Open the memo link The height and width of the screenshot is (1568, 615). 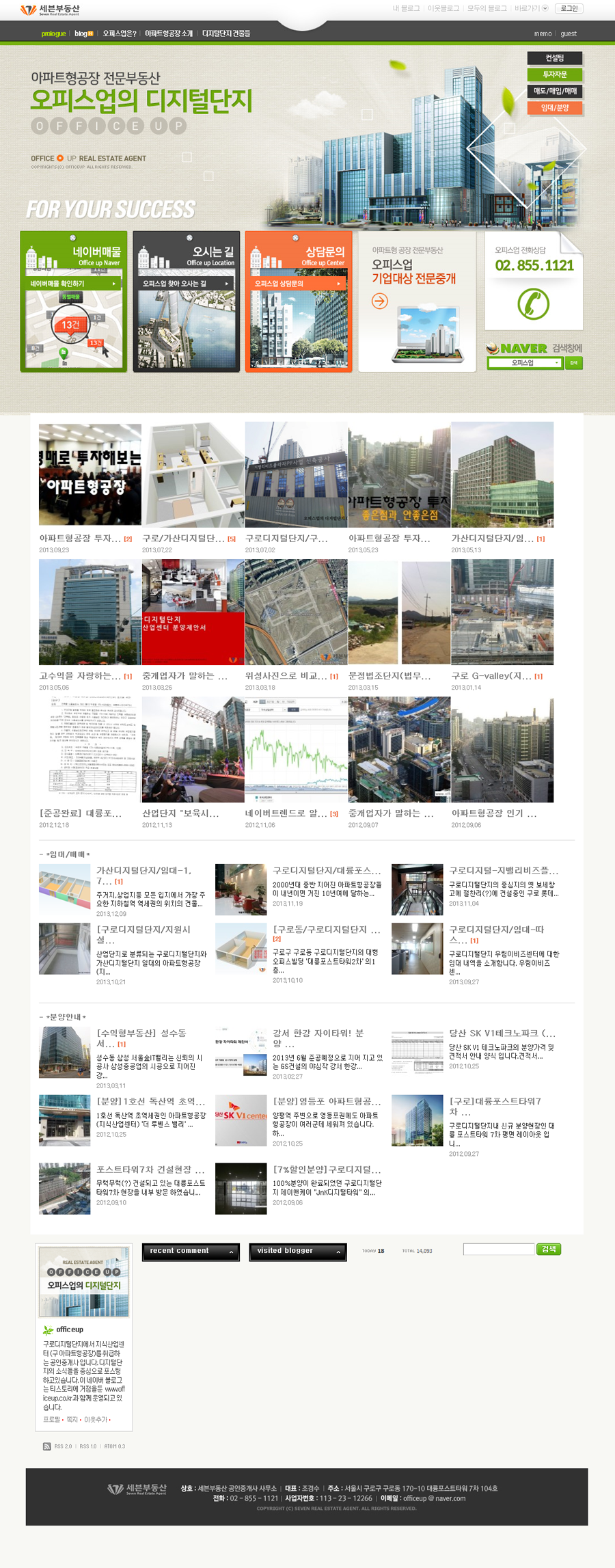[543, 33]
